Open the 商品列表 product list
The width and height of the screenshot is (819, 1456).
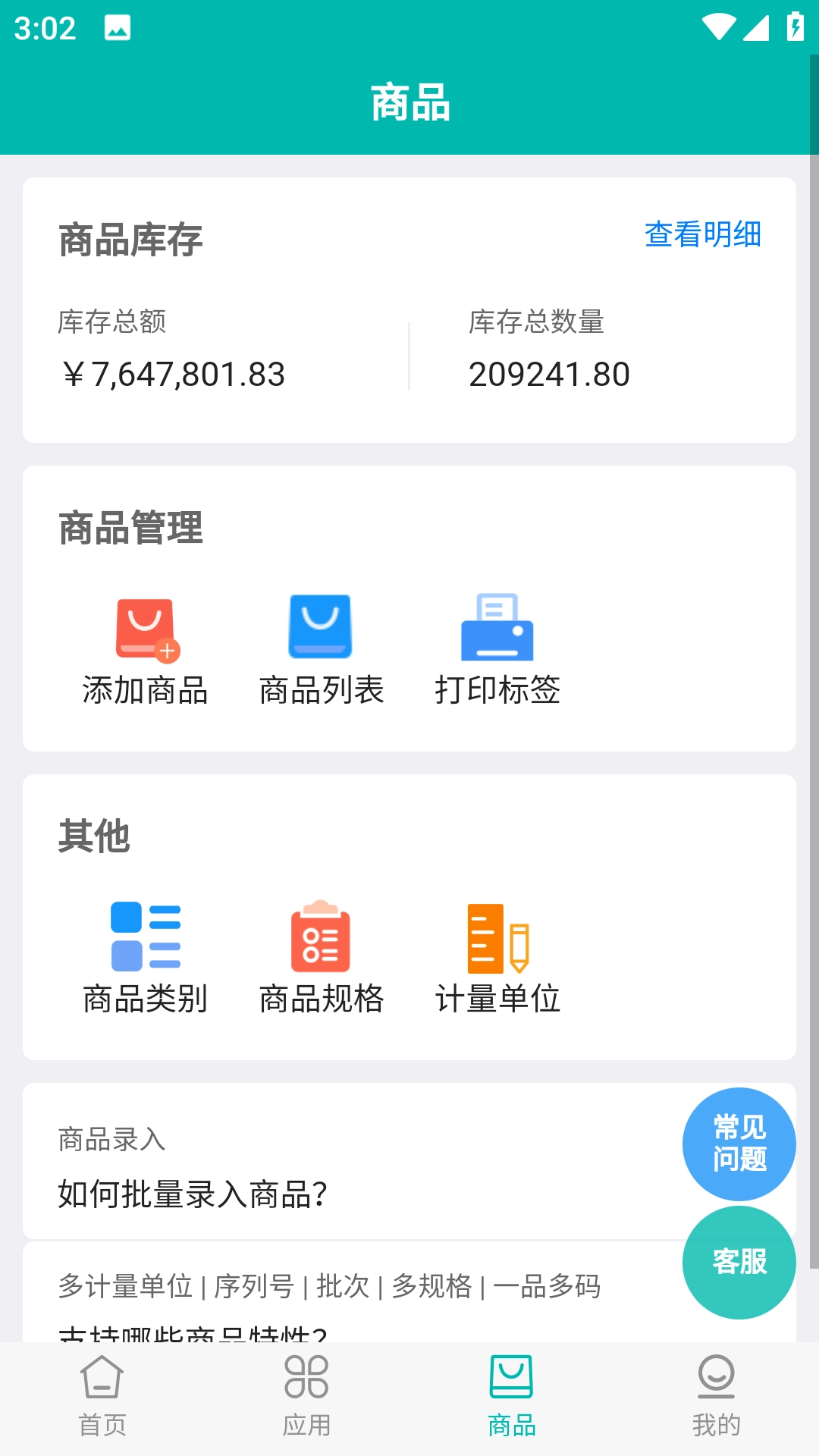(321, 650)
